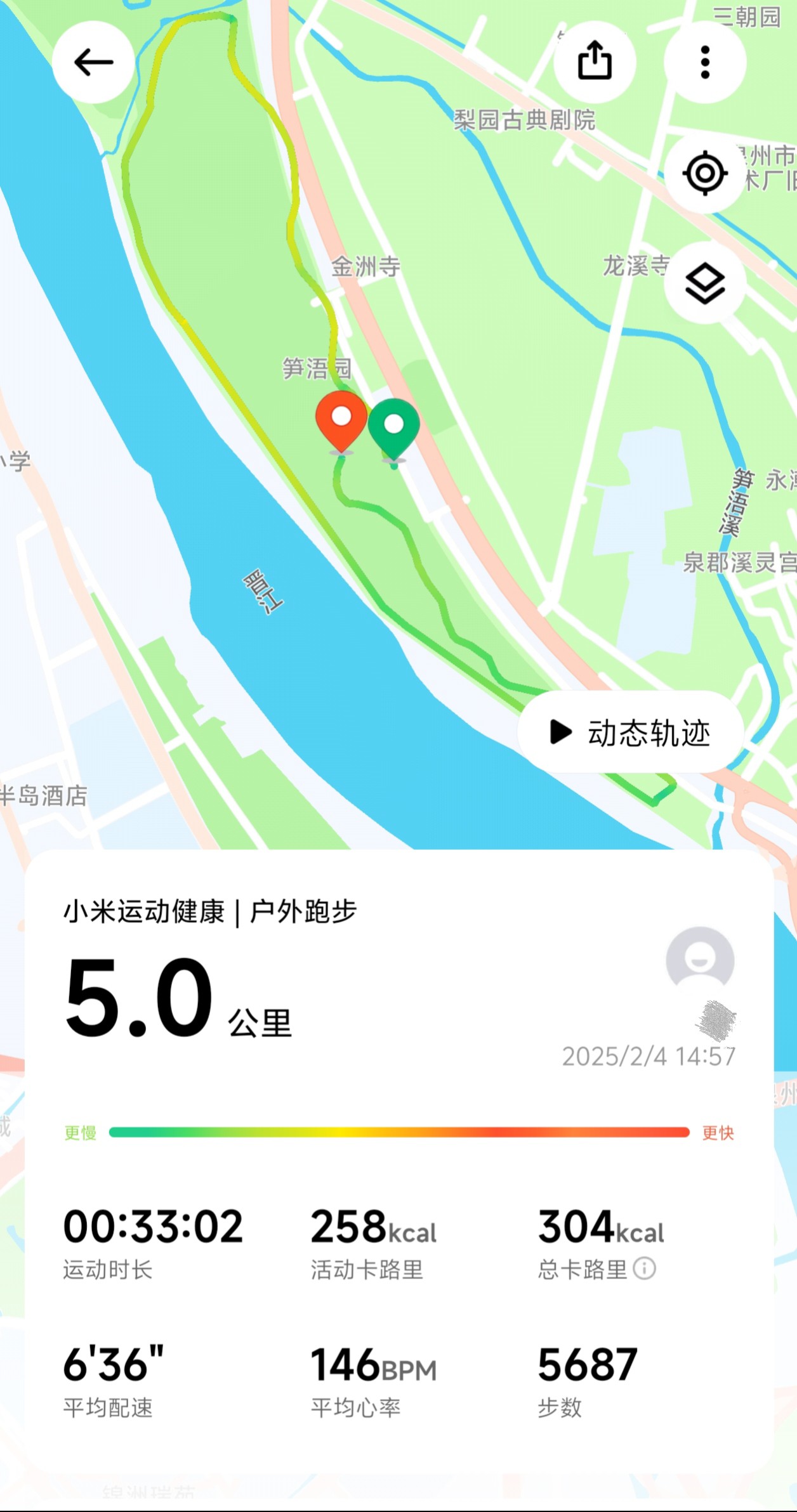
Task: Tap the user avatar on the run card
Action: tap(700, 959)
